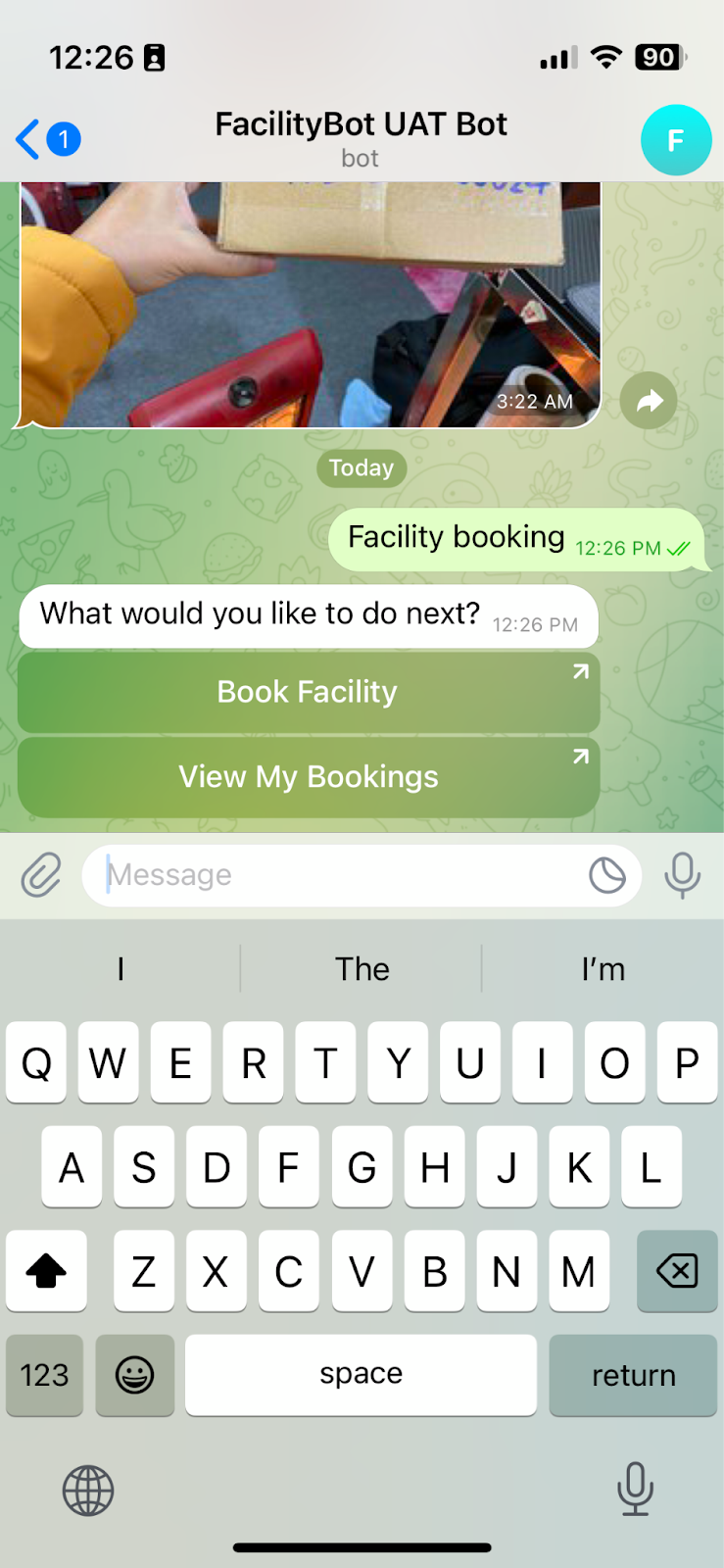Screen dimensions: 724x1568
Task: Switch keyboard to numbers with 123
Action: [45, 1375]
